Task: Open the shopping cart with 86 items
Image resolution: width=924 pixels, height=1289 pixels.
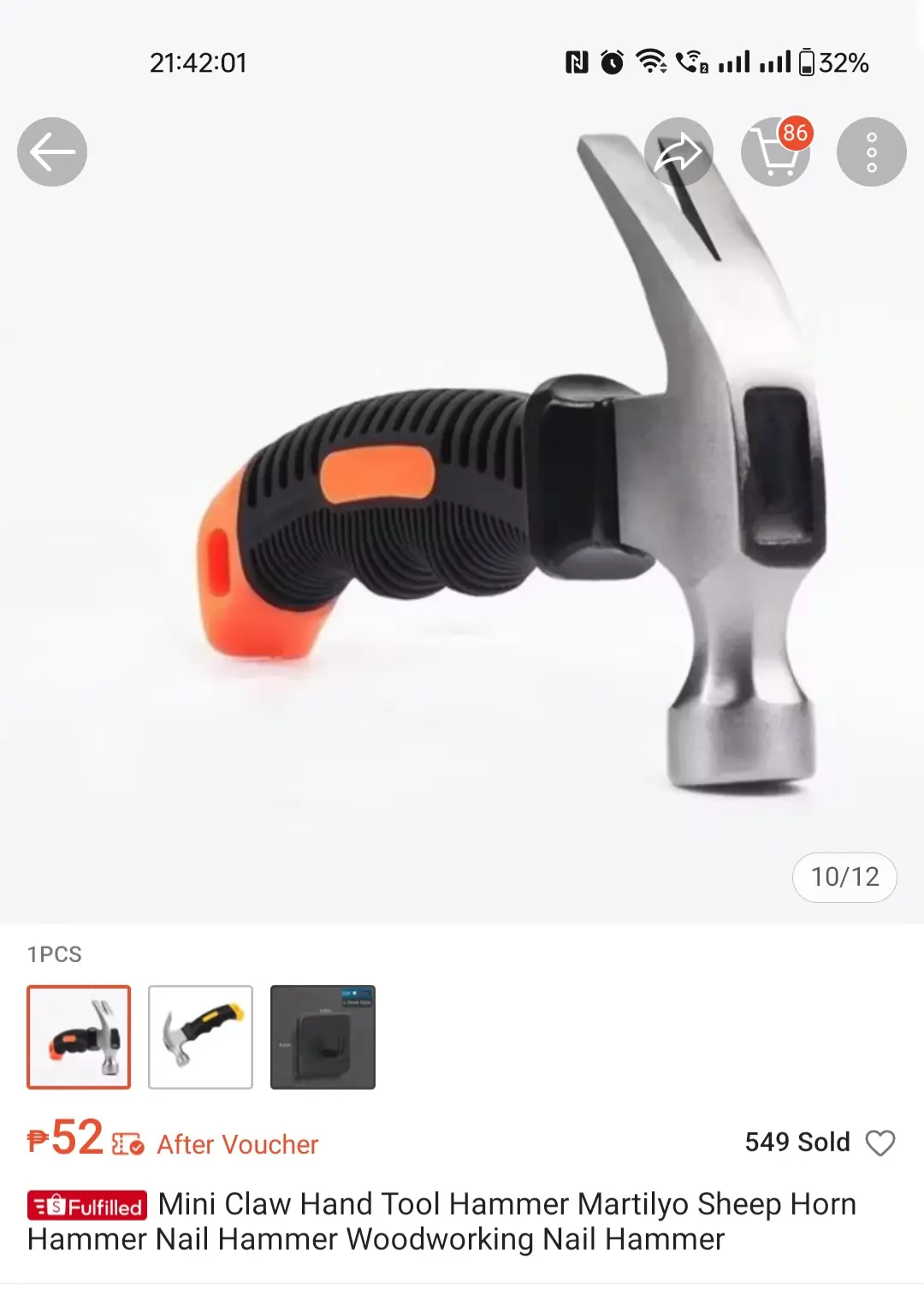Action: point(776,152)
